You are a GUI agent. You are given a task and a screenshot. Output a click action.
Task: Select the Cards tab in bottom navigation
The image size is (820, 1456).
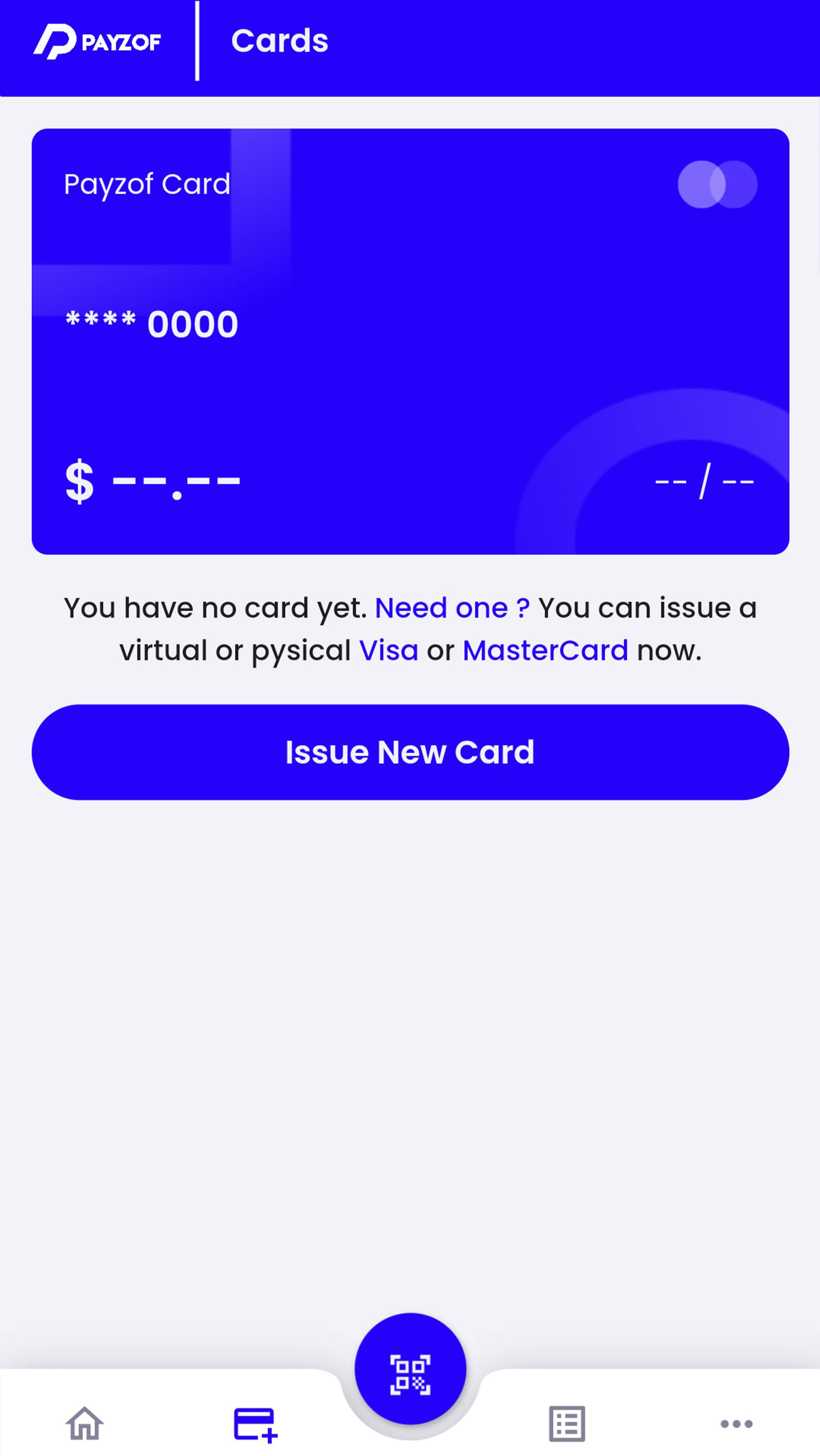coord(255,1423)
